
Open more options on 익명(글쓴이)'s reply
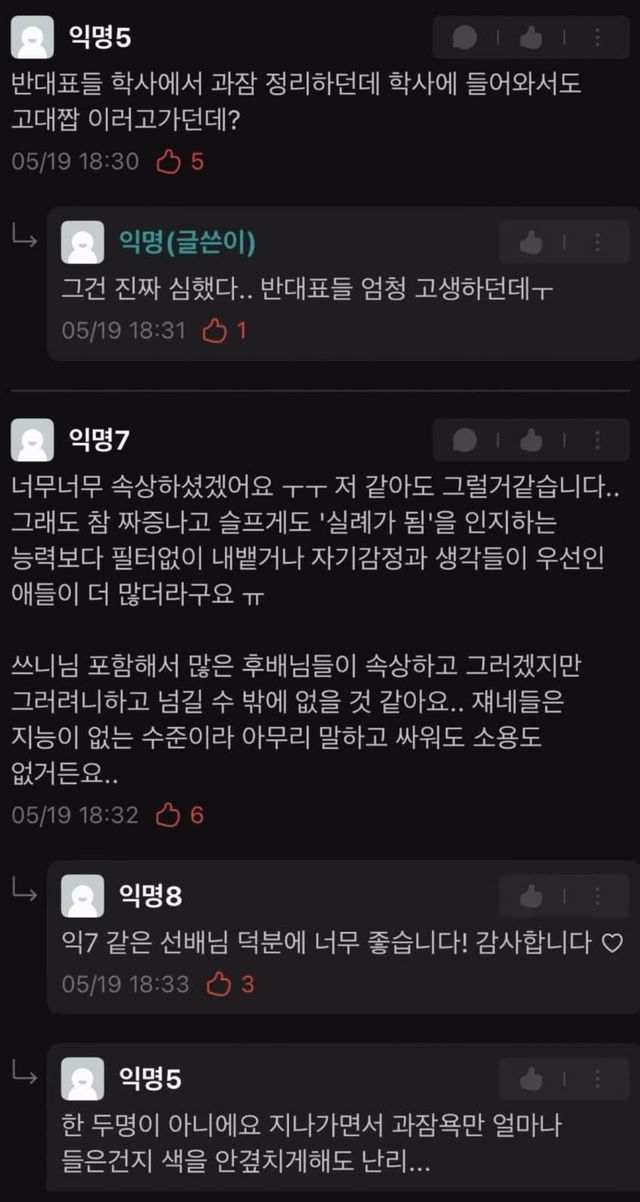click(597, 242)
